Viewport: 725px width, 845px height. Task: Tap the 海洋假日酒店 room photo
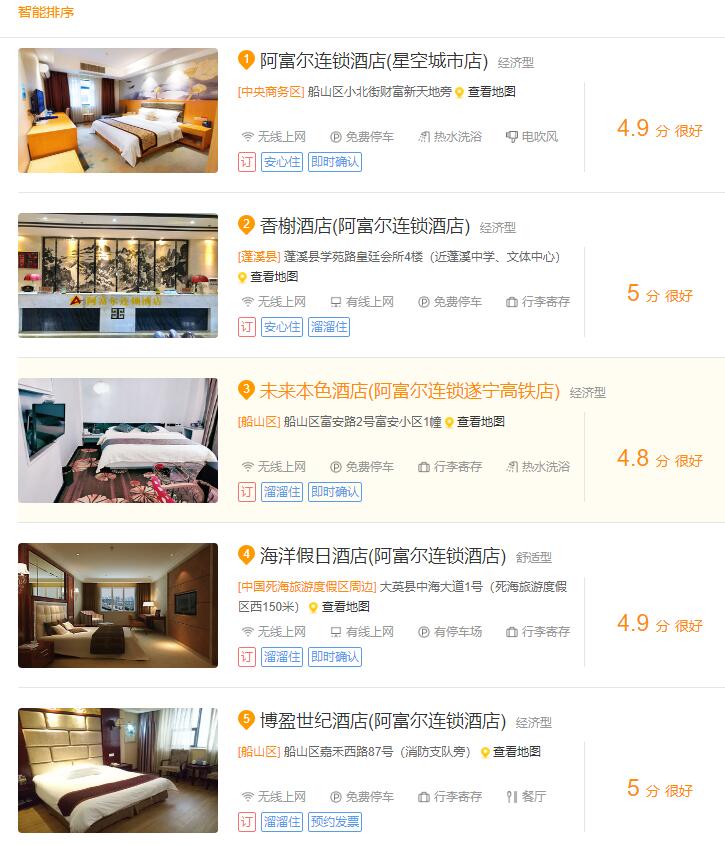pos(118,605)
